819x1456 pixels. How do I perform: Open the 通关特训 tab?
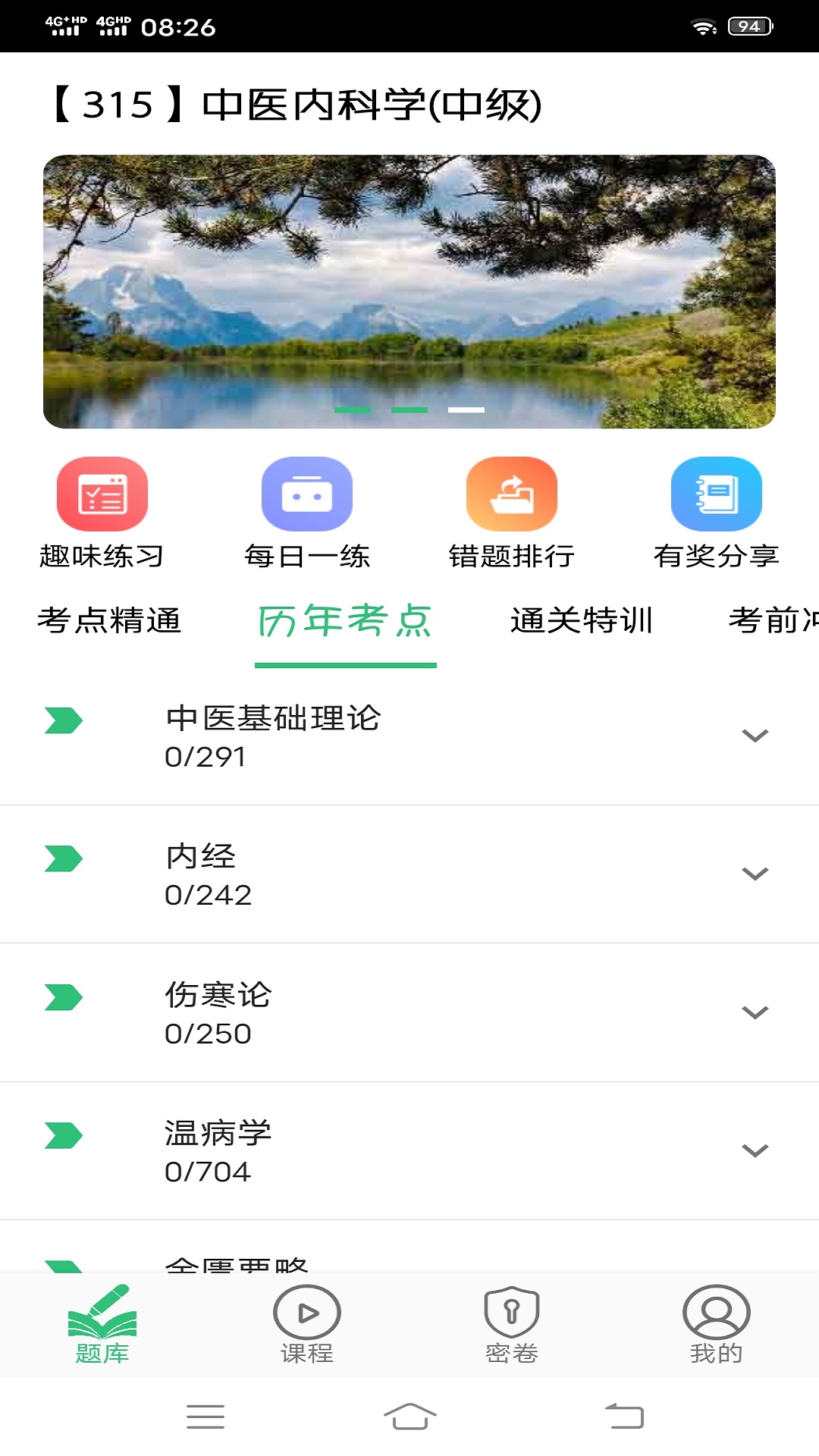pos(582,620)
